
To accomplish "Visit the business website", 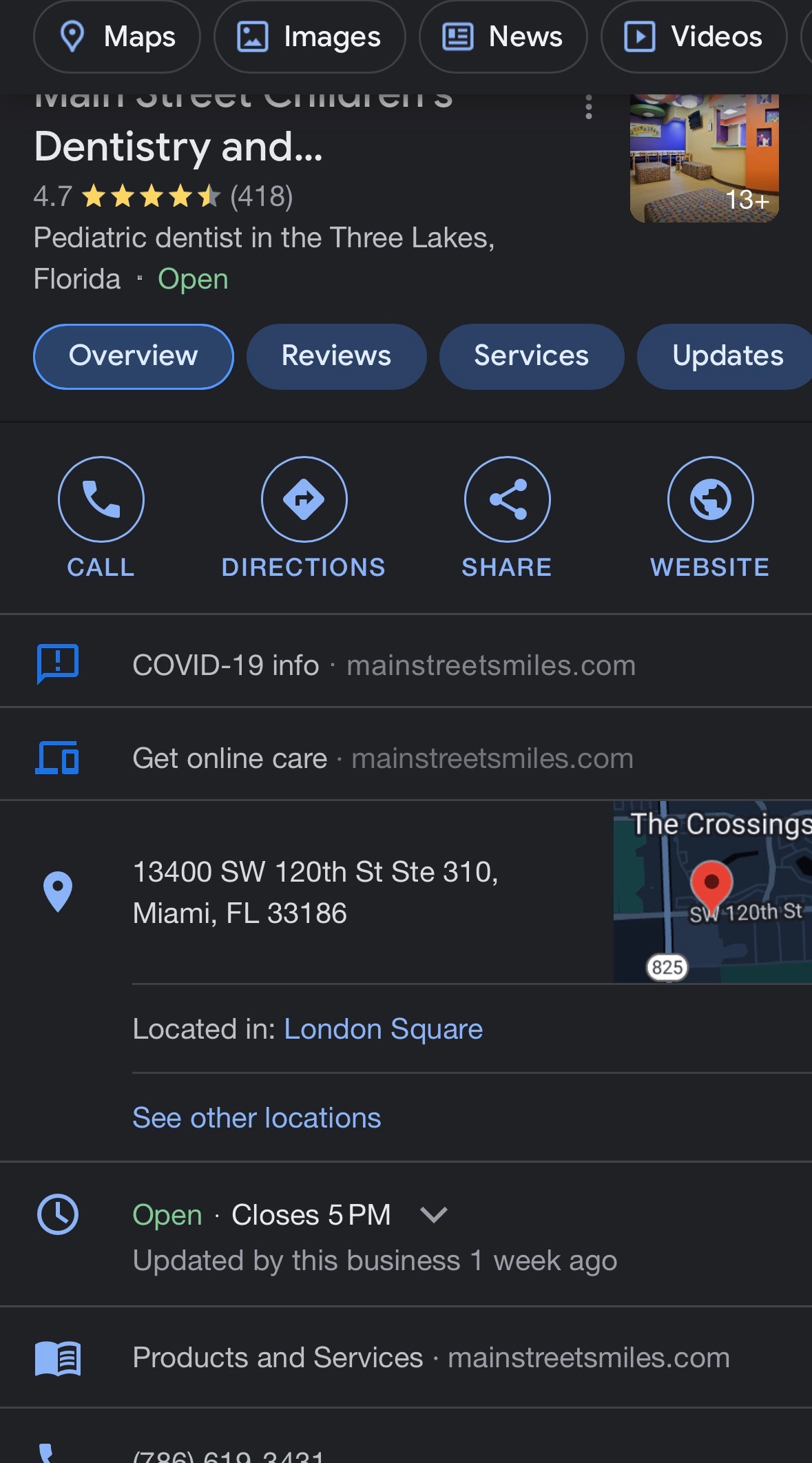I will [710, 499].
